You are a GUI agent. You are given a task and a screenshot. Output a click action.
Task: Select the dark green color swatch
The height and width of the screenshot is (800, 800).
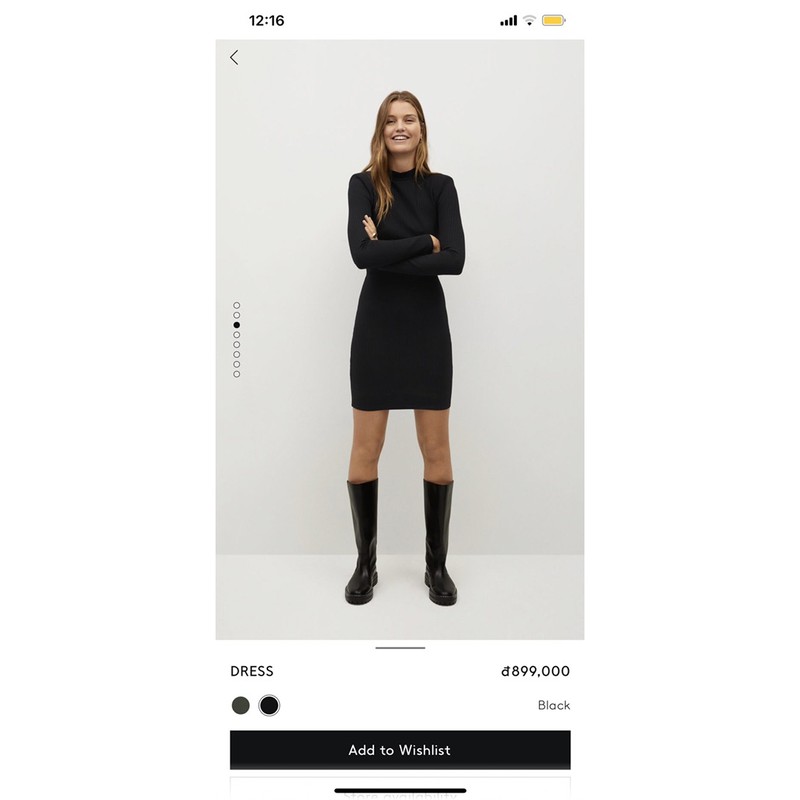(x=240, y=705)
